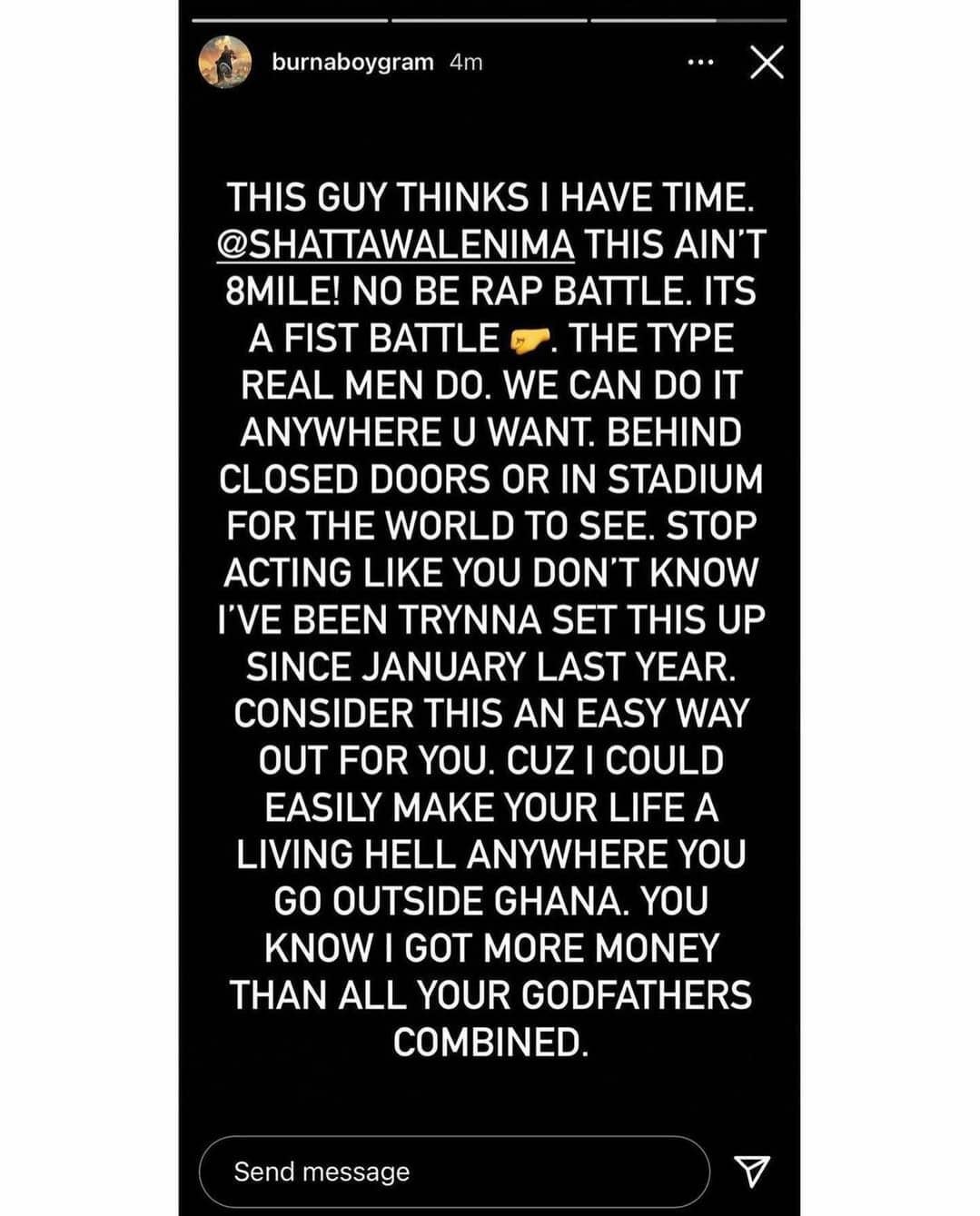Open burnaboygram's profile picture
Image resolution: width=980 pixels, height=1216 pixels.
(224, 63)
